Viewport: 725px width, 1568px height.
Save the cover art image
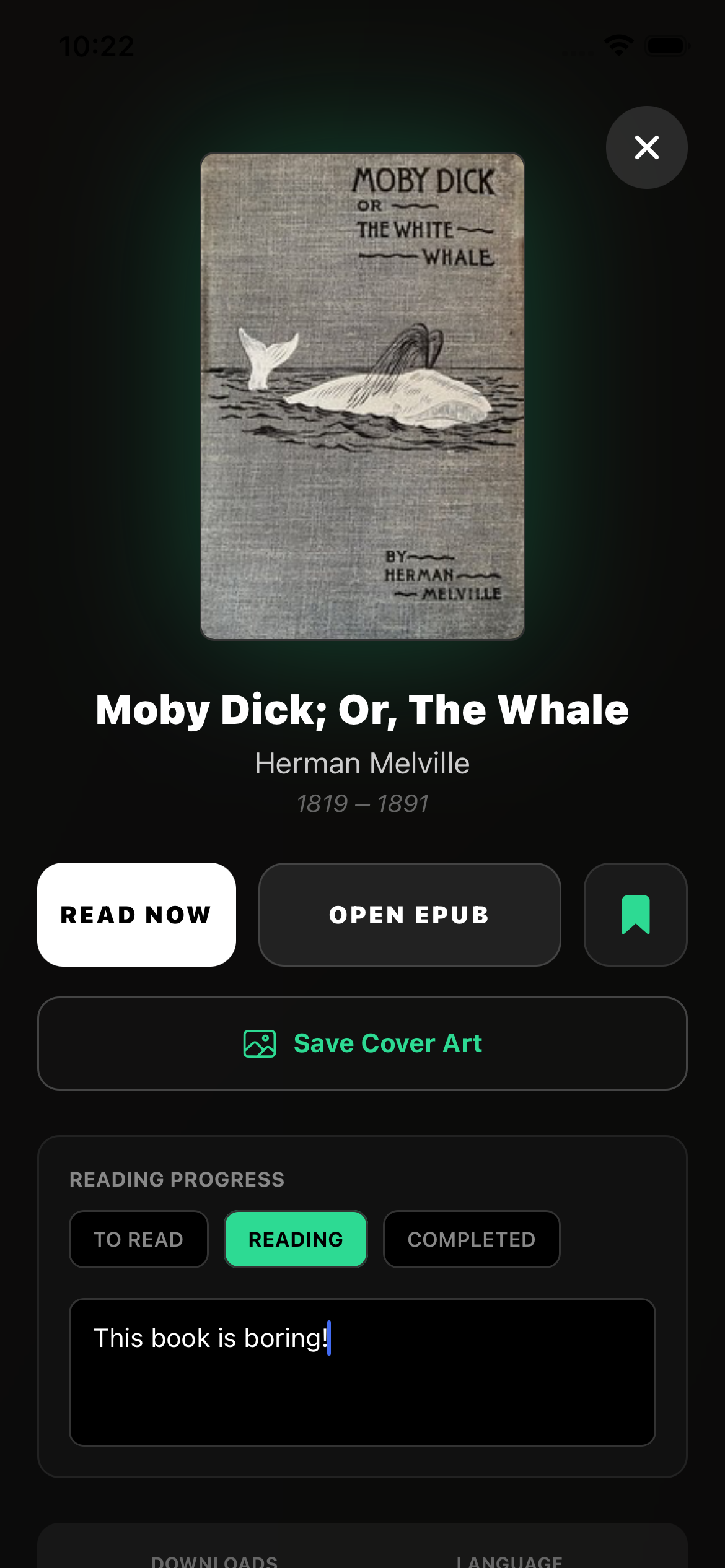[x=362, y=1043]
